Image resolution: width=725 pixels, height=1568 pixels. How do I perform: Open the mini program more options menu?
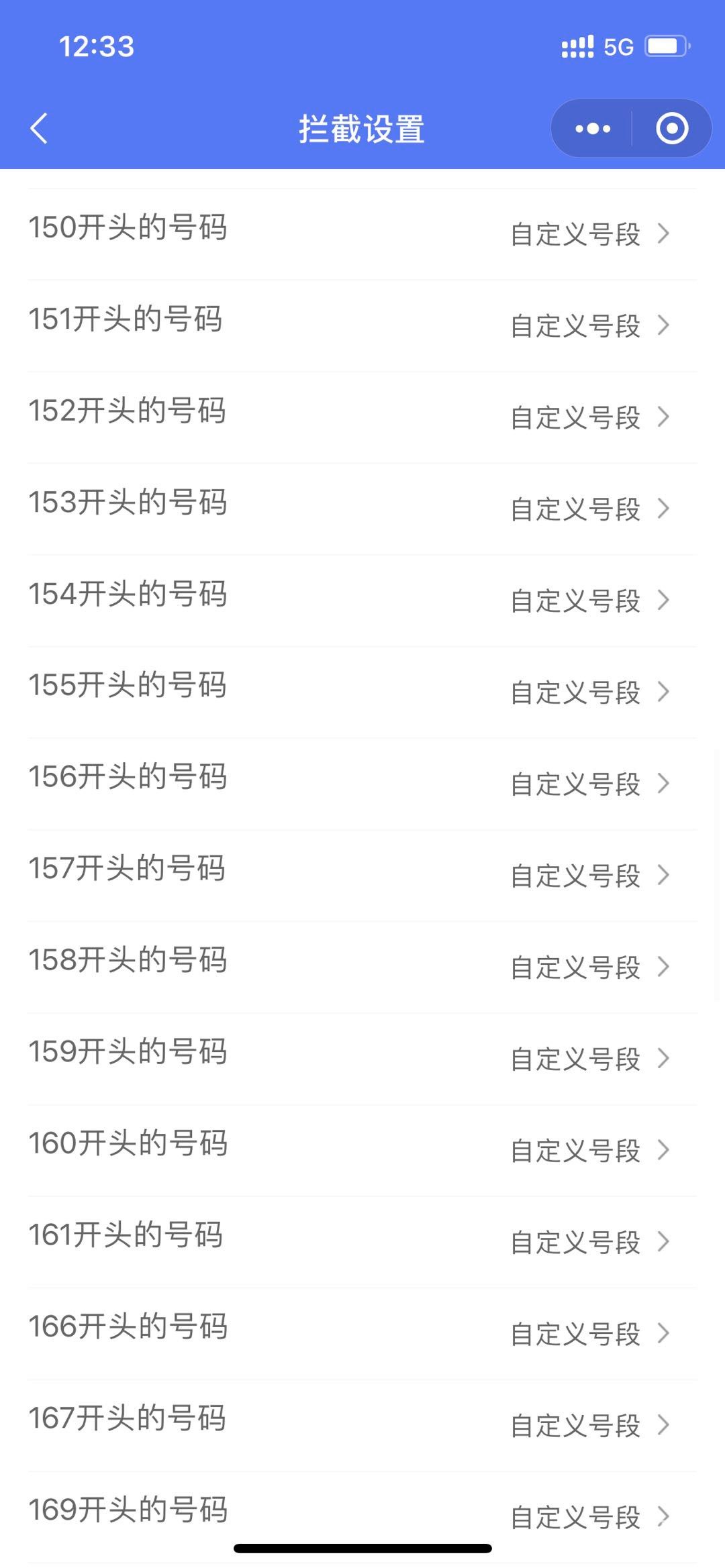593,128
